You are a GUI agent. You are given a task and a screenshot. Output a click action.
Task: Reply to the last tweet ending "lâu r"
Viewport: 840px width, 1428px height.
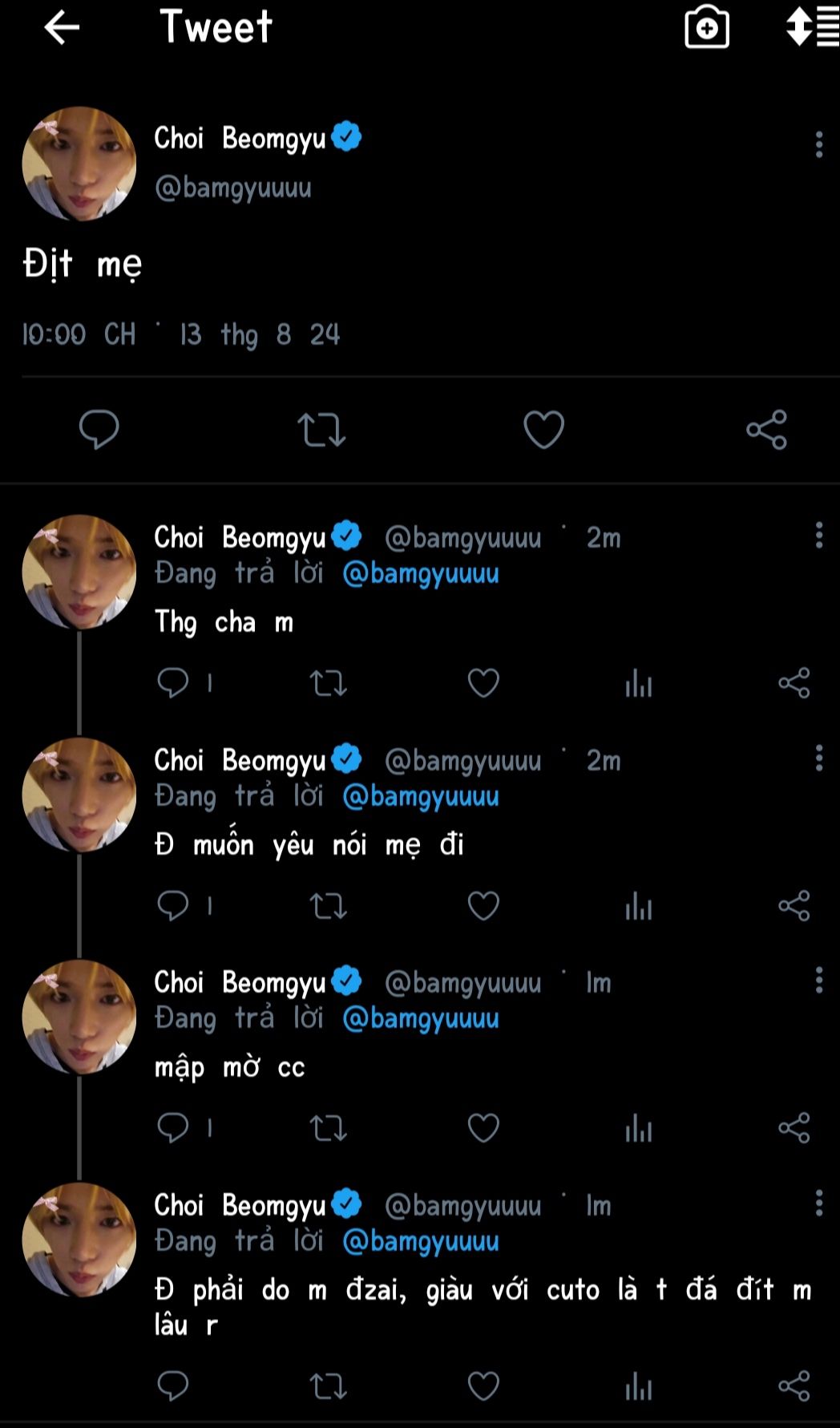tap(173, 1386)
